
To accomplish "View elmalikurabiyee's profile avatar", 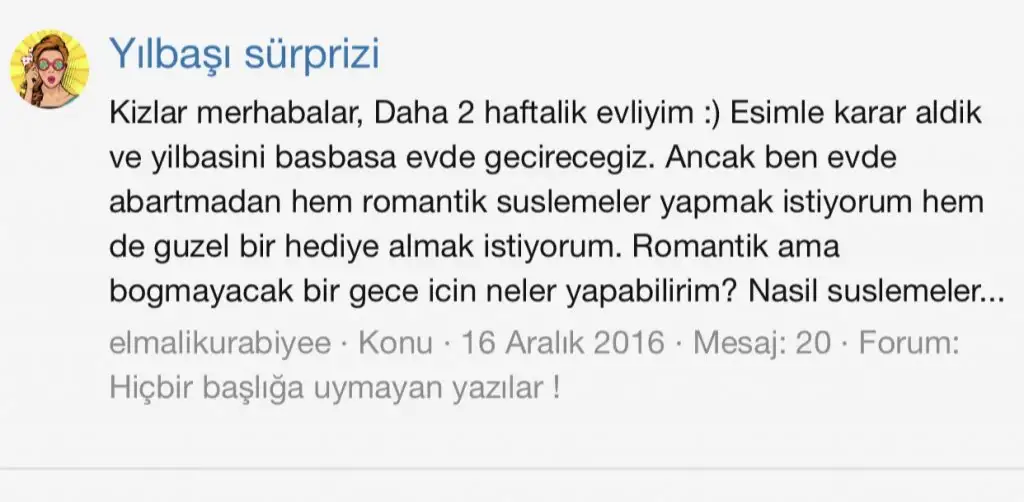I will click(50, 68).
